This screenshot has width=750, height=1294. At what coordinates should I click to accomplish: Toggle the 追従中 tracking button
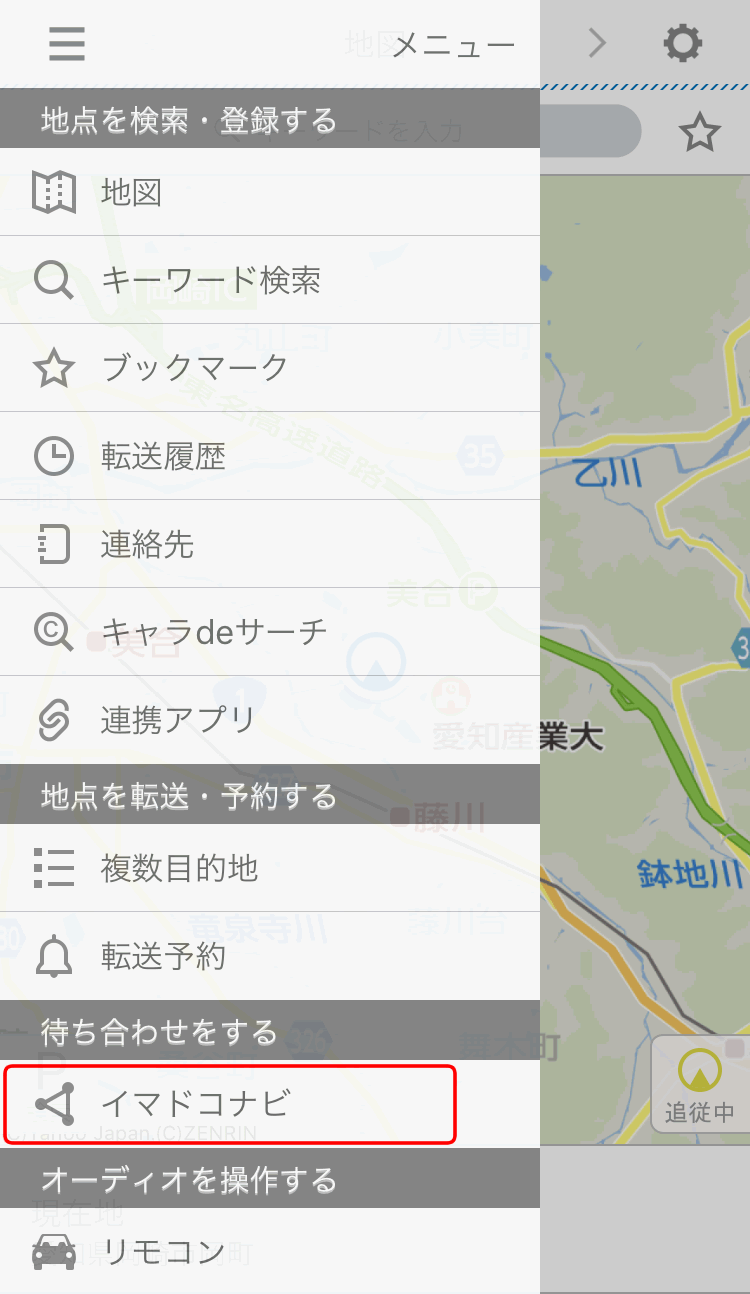[x=700, y=1085]
